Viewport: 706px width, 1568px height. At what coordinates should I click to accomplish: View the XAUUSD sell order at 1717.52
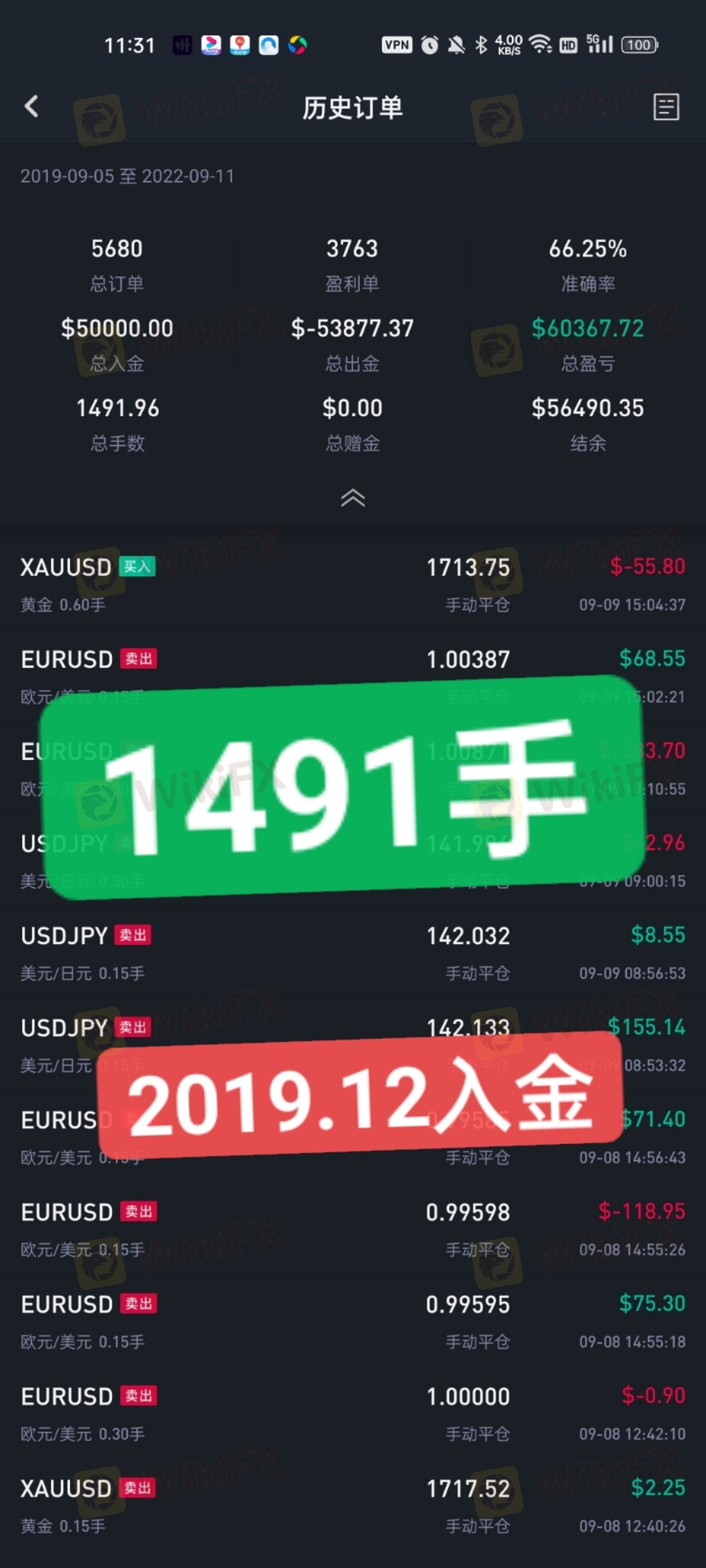[x=353, y=1506]
